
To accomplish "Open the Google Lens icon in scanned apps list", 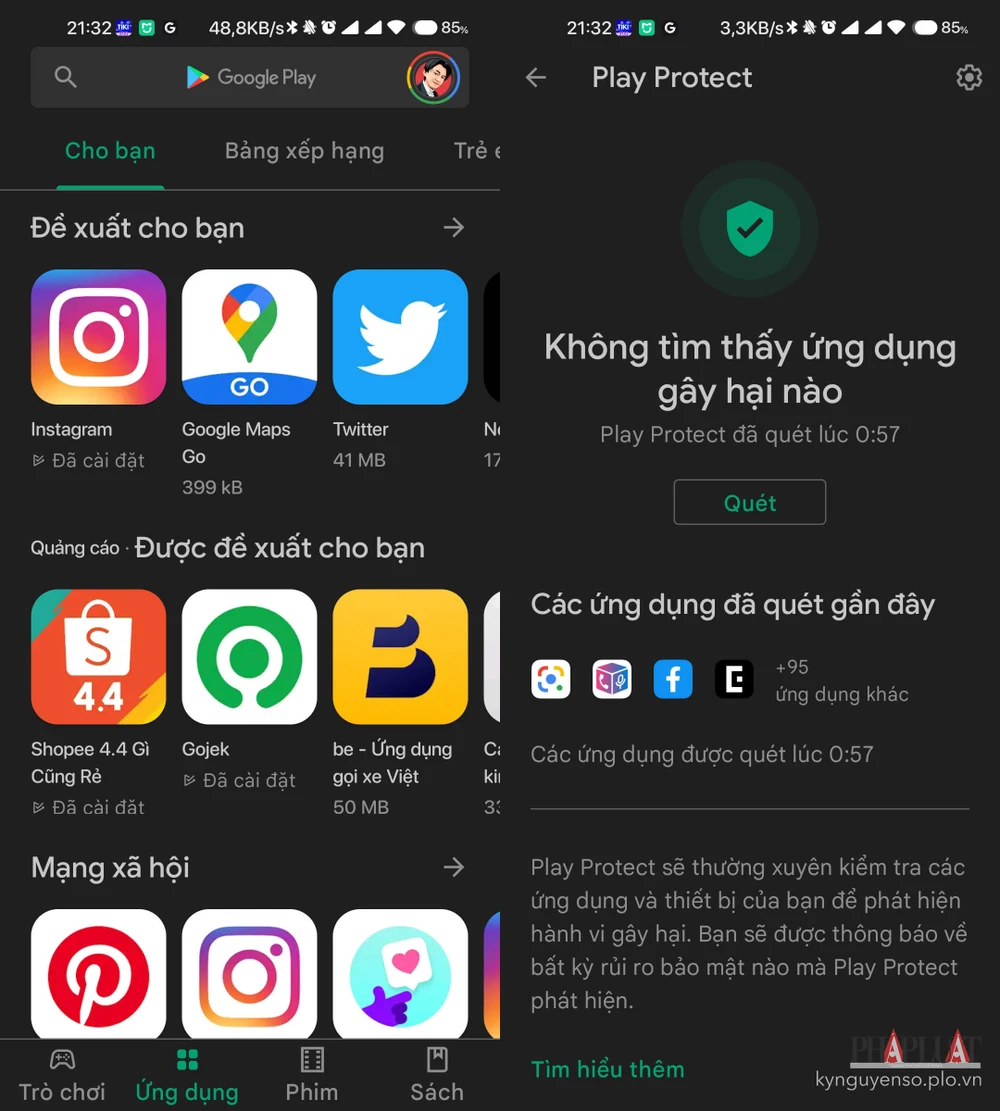I will point(550,679).
